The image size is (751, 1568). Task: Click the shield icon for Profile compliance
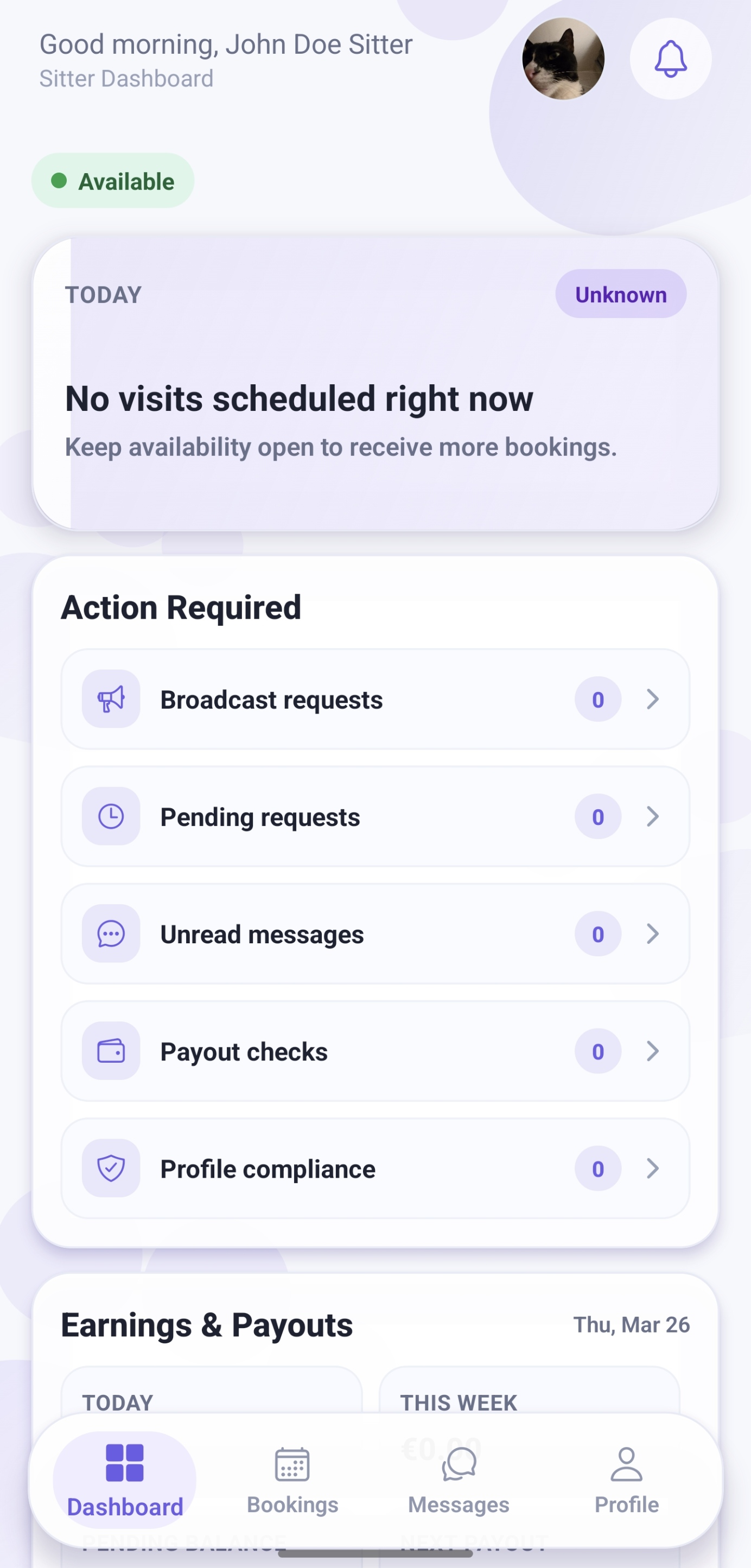pos(110,1168)
